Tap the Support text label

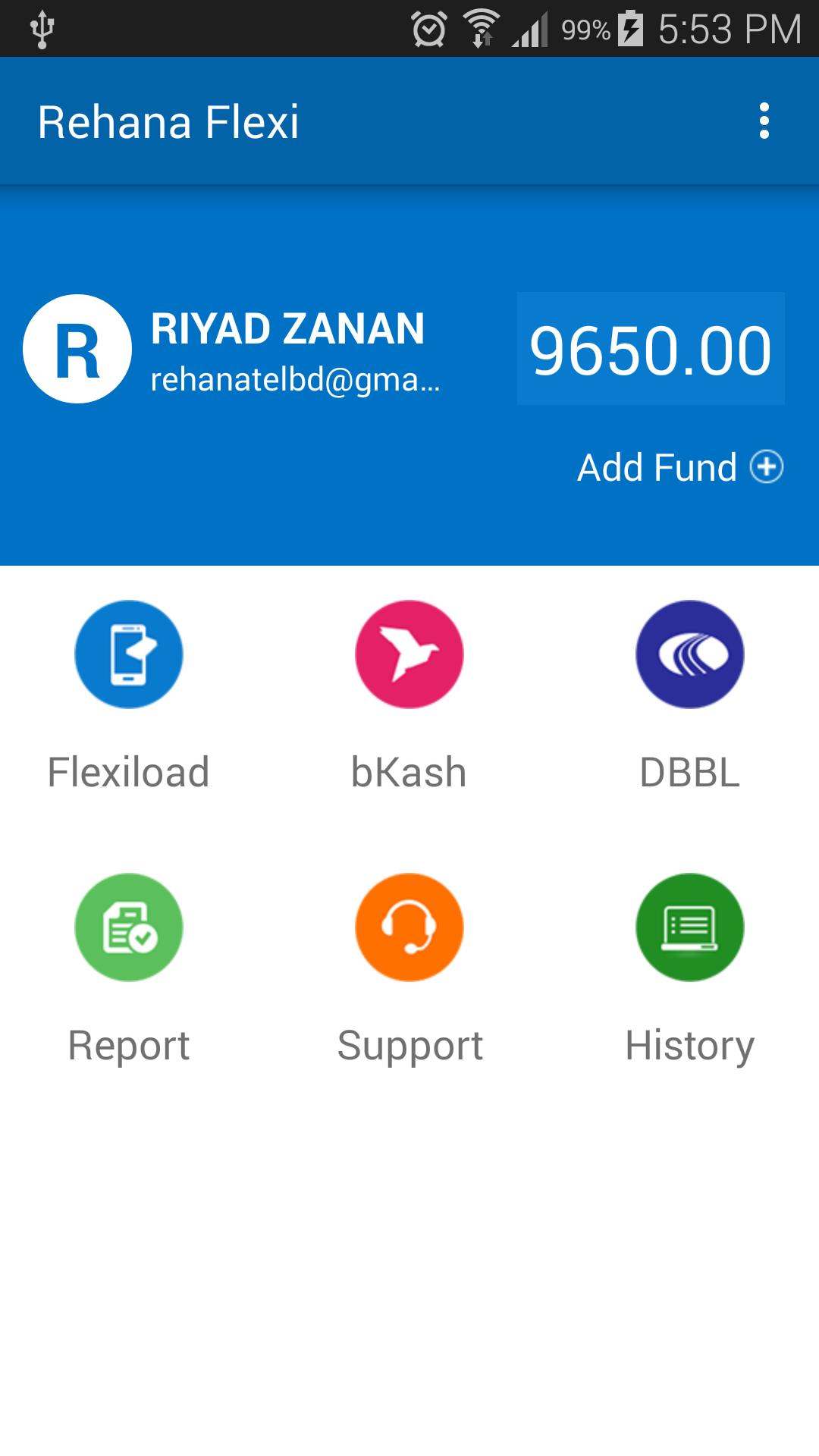tap(409, 1044)
